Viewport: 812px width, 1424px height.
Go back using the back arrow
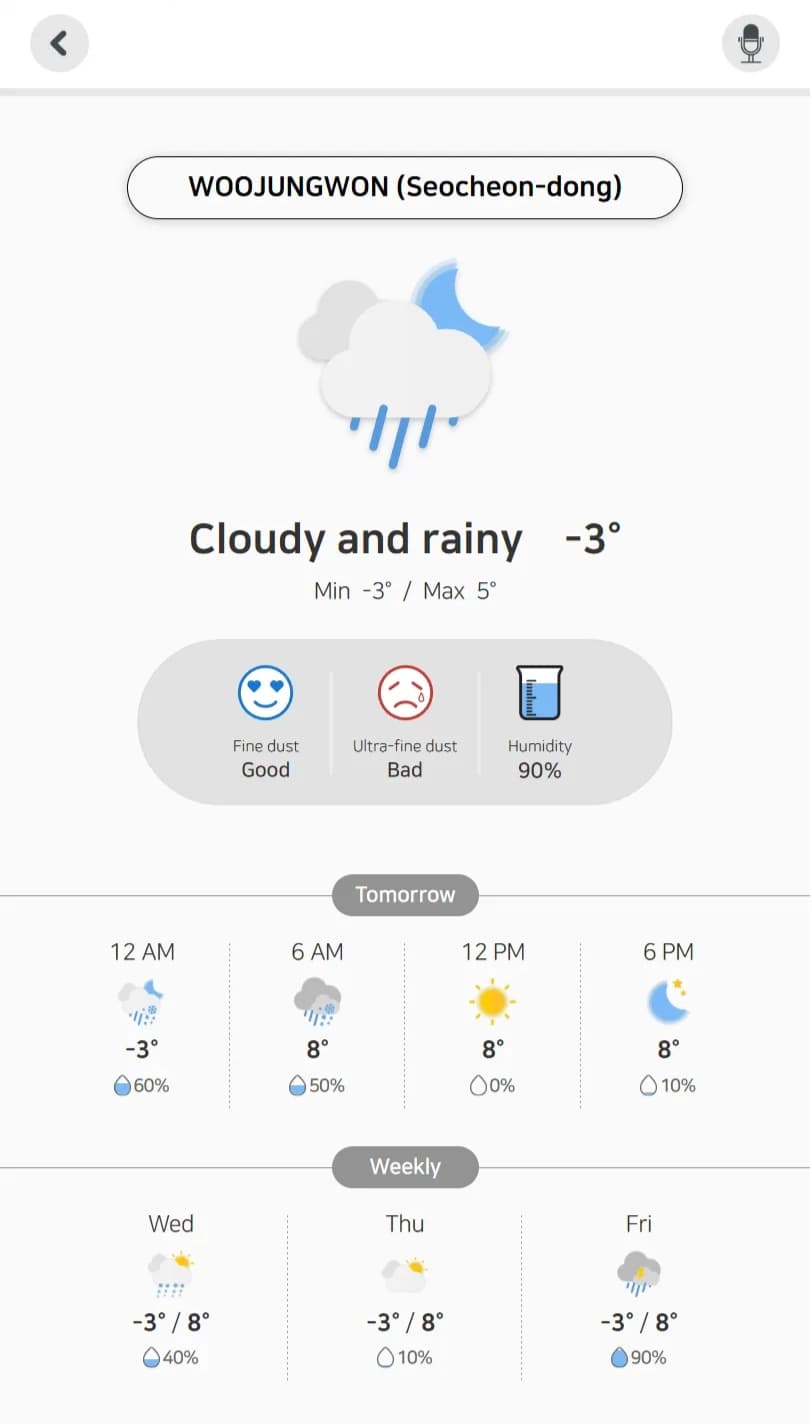point(59,44)
